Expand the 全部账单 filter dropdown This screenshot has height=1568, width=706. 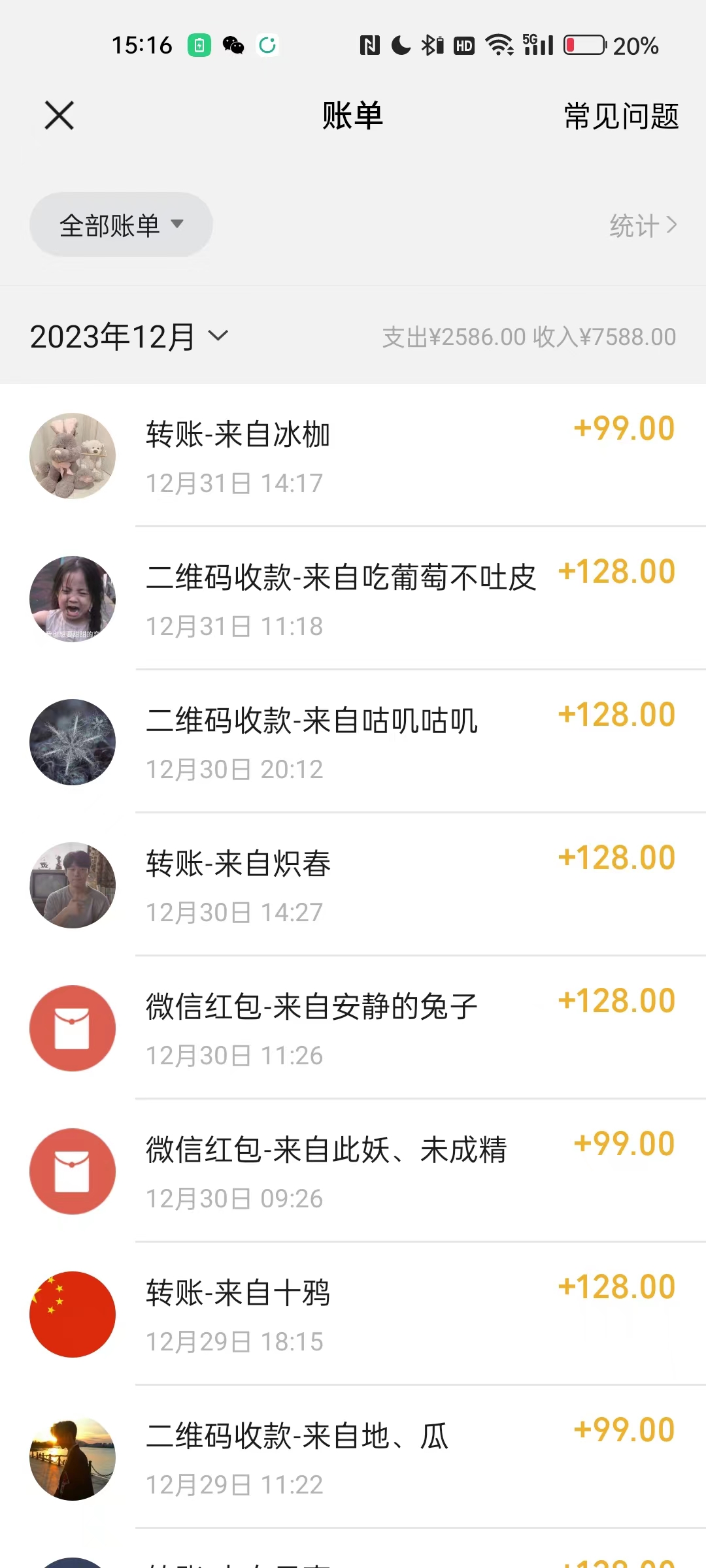[x=121, y=225]
